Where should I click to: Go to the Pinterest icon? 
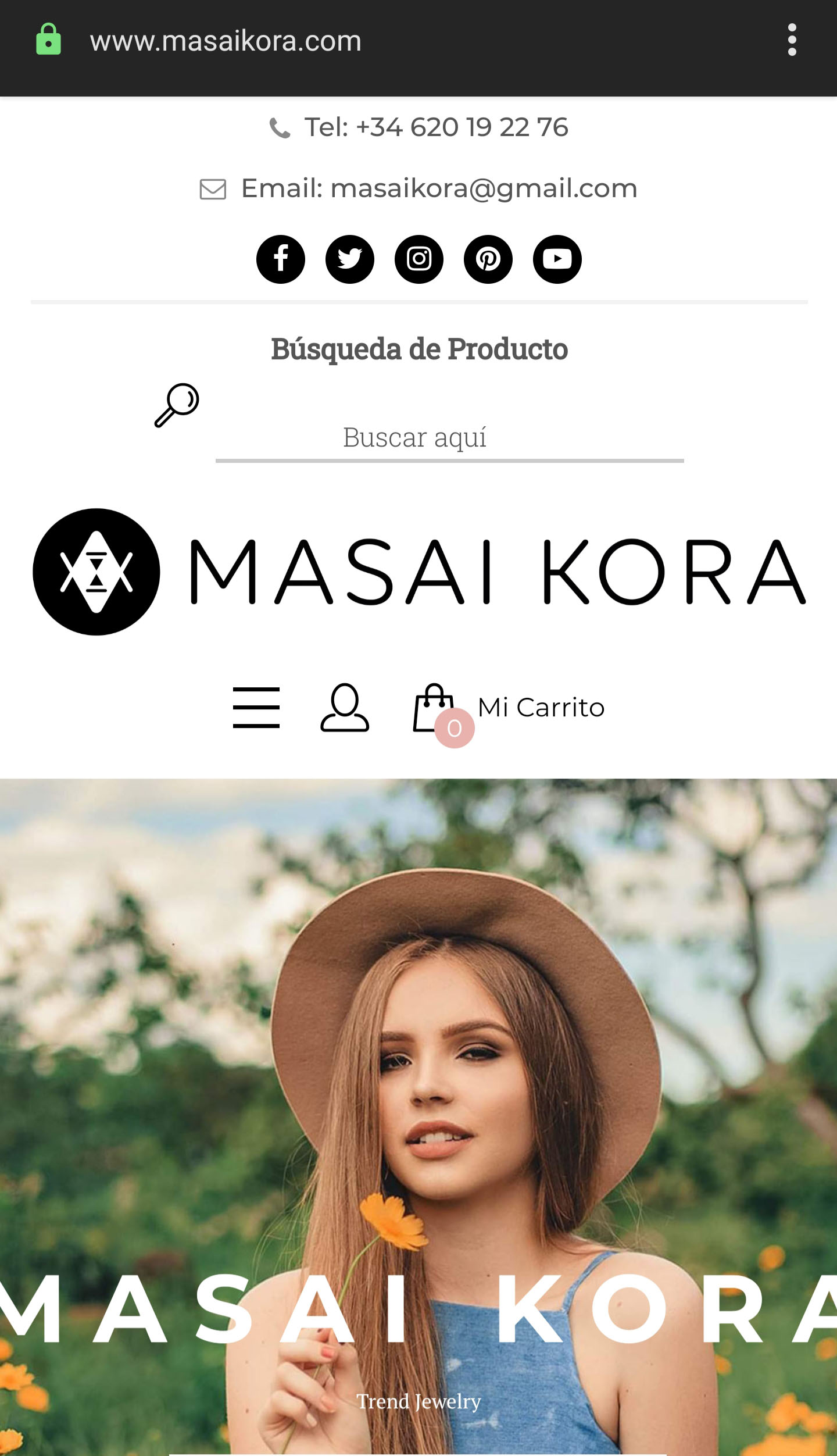[x=488, y=259]
